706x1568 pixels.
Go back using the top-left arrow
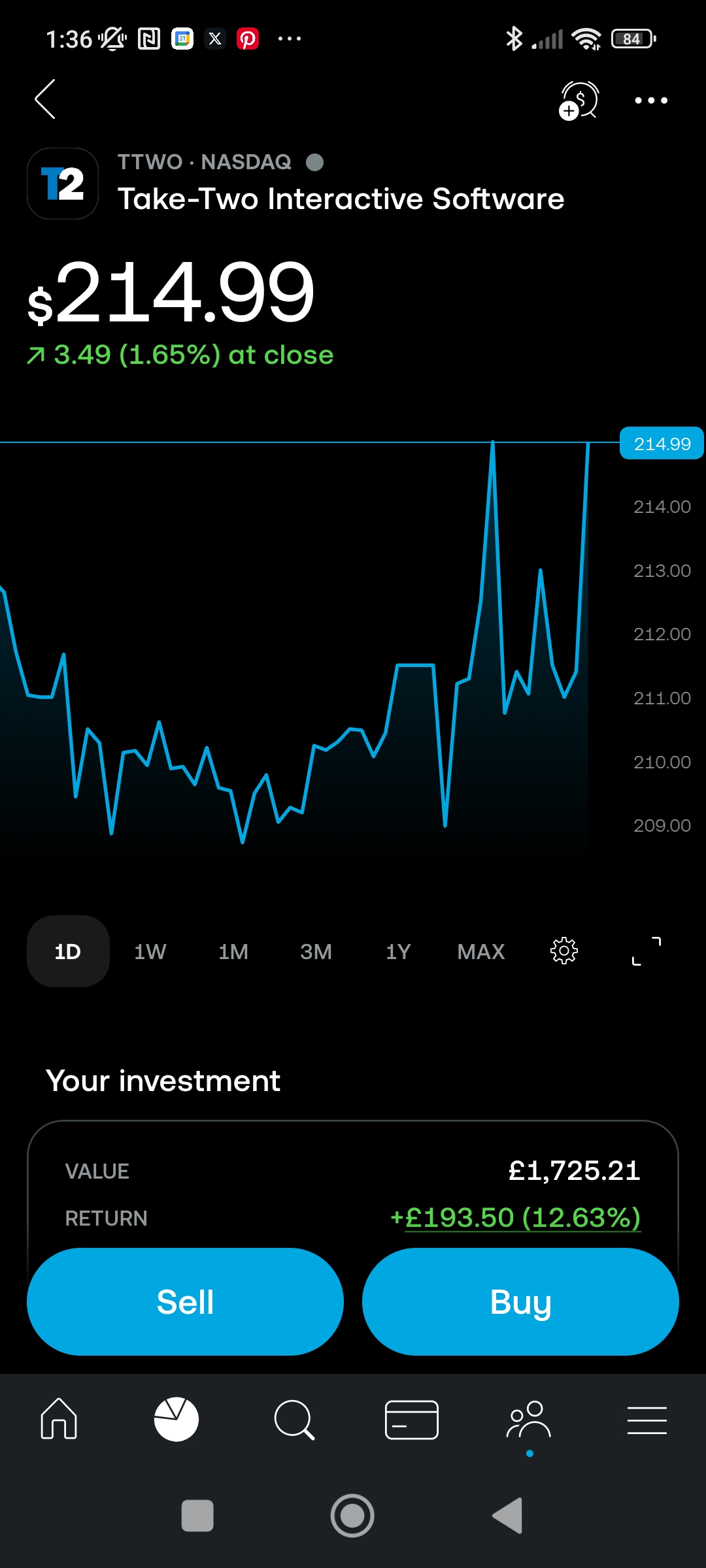(x=45, y=99)
